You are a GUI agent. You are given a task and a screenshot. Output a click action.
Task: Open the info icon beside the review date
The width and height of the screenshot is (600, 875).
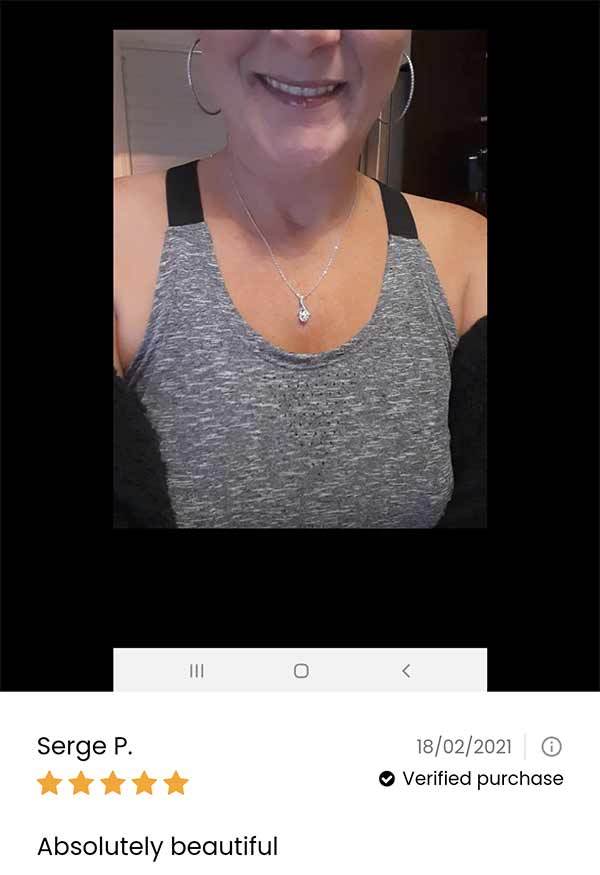[x=551, y=747]
